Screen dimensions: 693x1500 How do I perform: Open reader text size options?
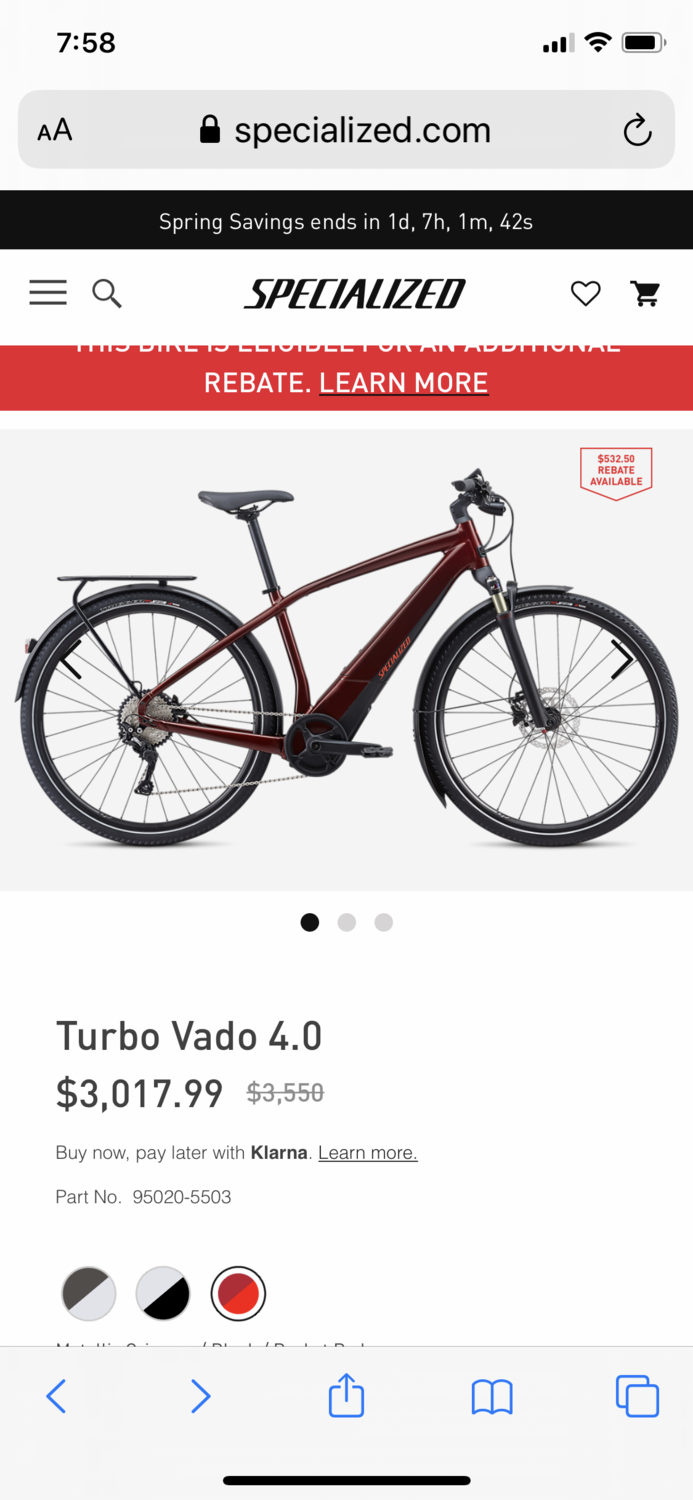pyautogui.click(x=55, y=130)
